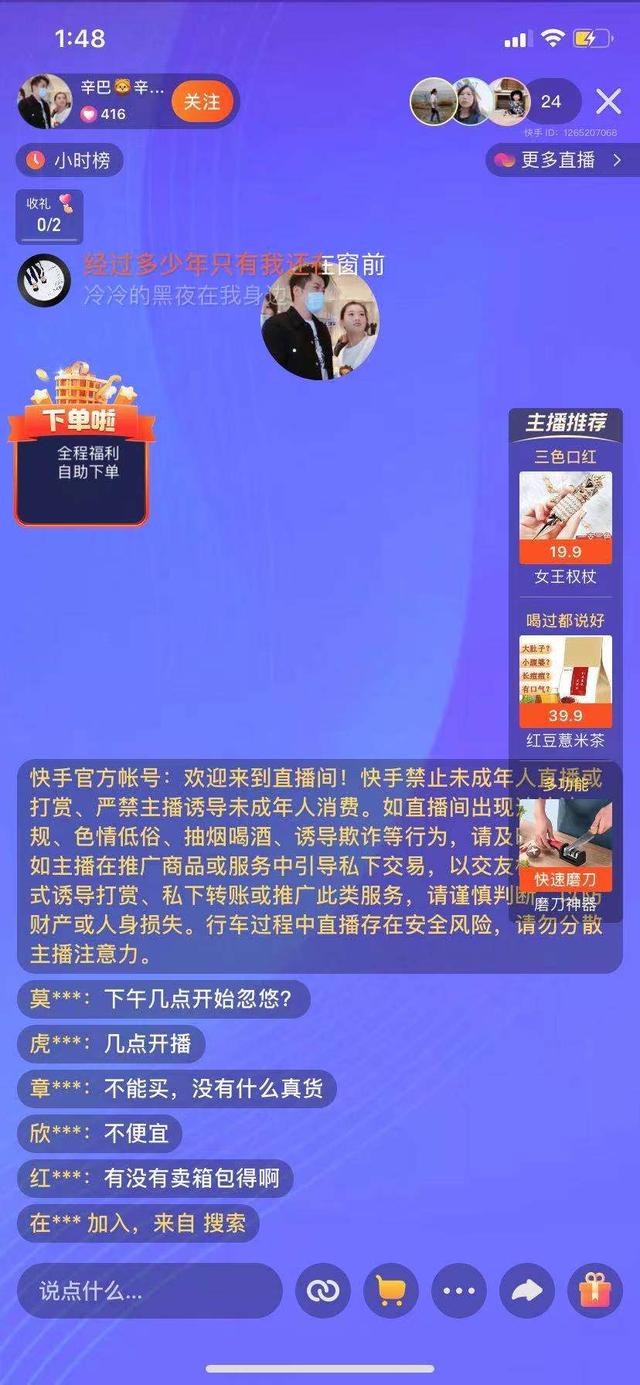
Task: Close the live stream room
Action: pos(608,101)
